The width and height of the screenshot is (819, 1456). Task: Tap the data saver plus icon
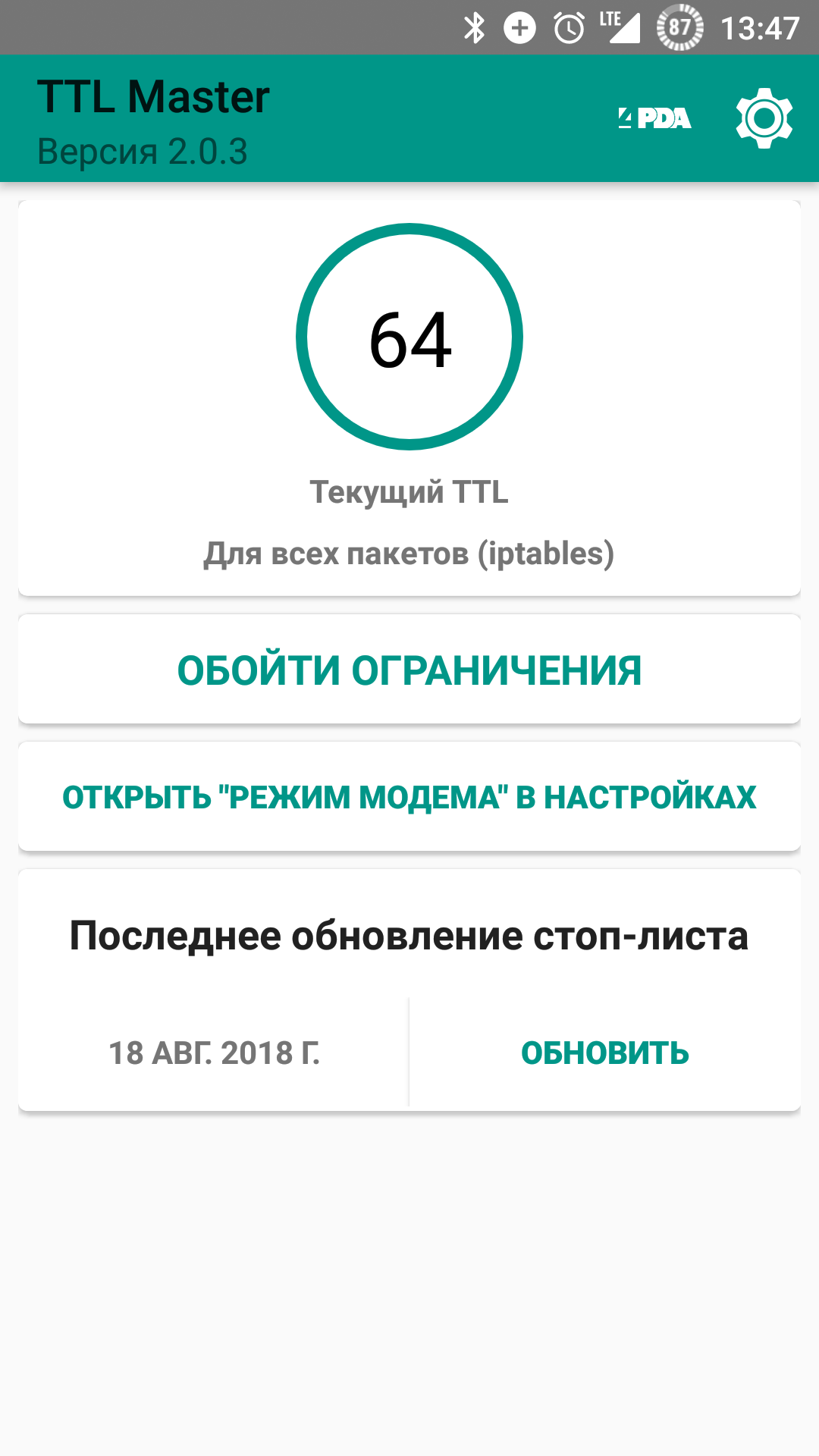(x=520, y=29)
